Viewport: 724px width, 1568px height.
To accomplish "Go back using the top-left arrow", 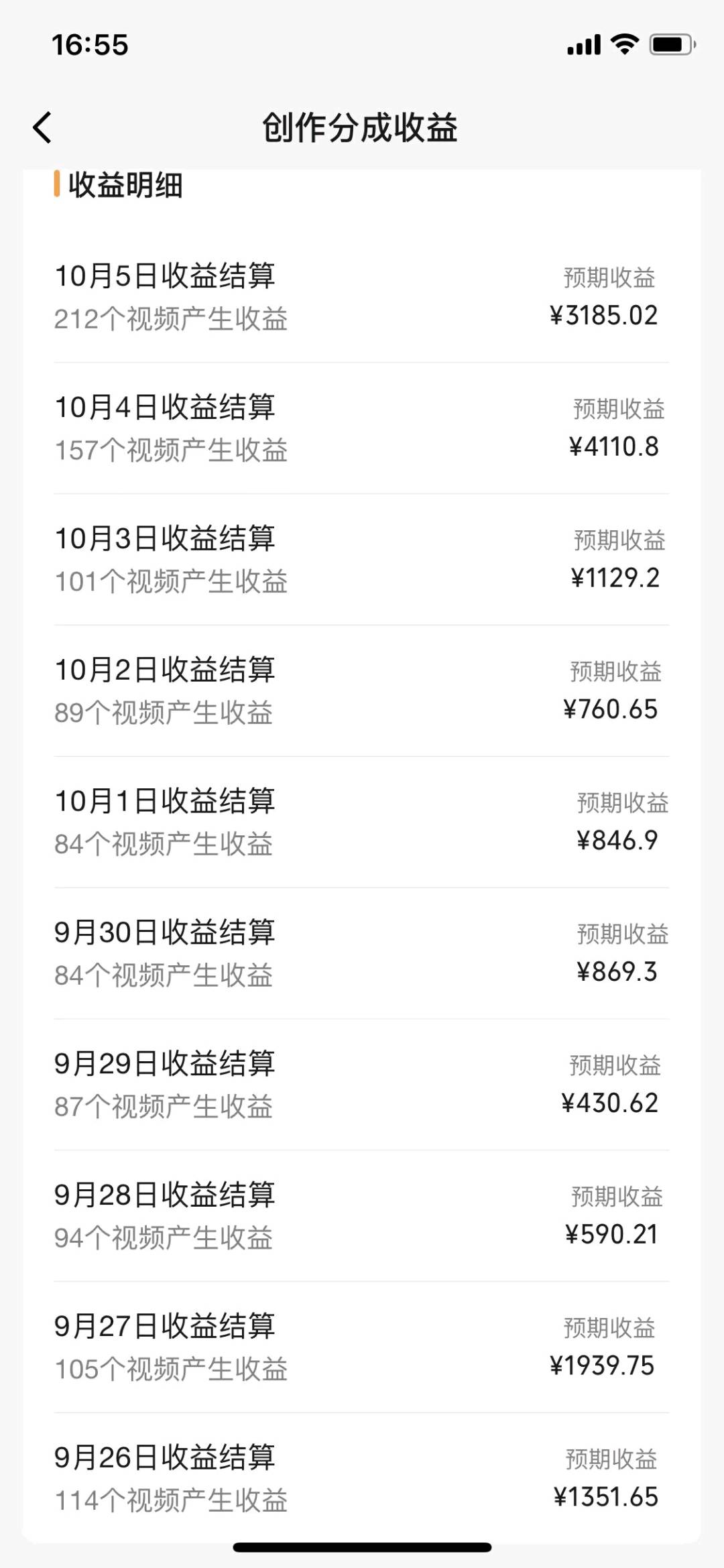I will (x=42, y=127).
